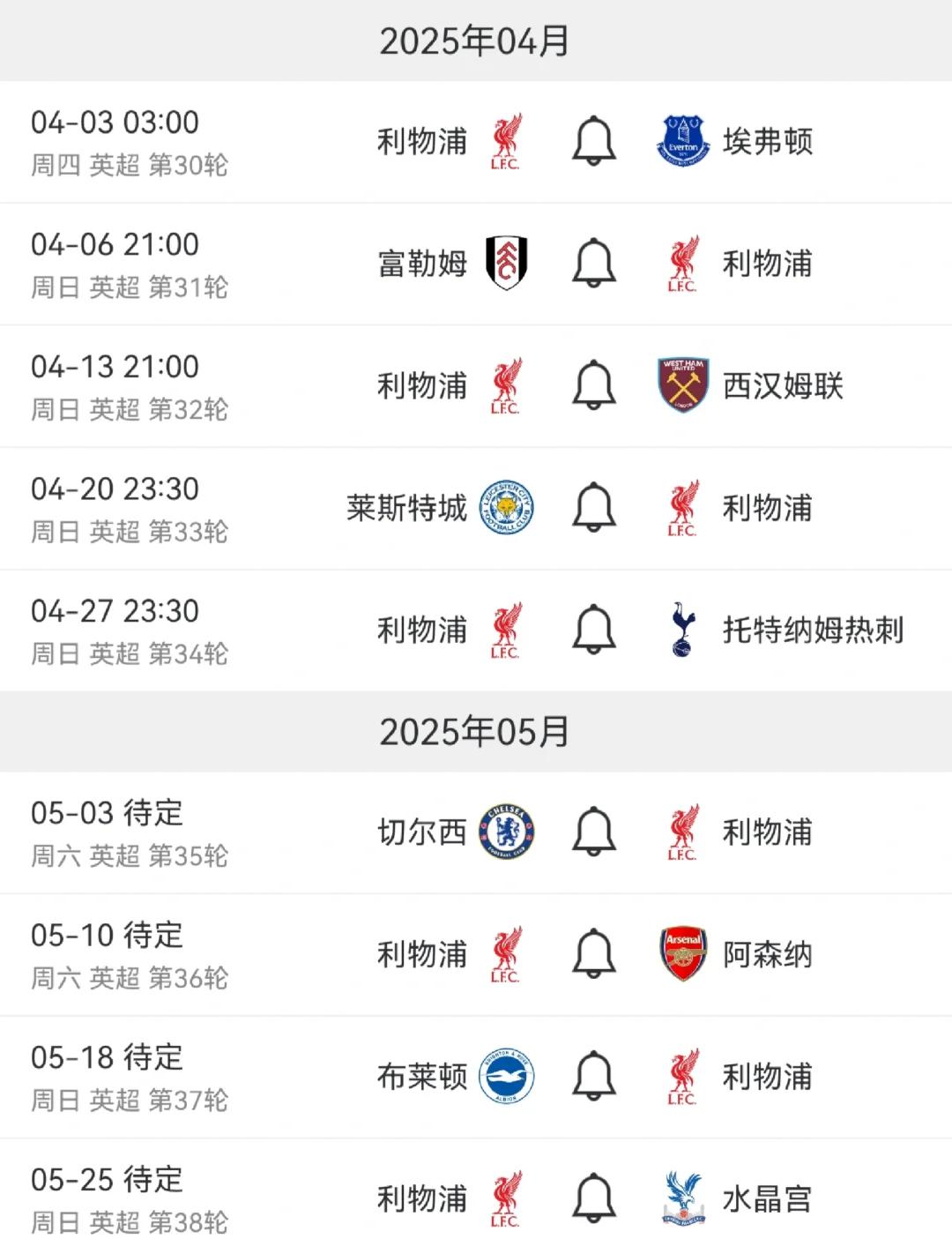Select the Leicester City club badge
952x1239 pixels.
click(503, 508)
